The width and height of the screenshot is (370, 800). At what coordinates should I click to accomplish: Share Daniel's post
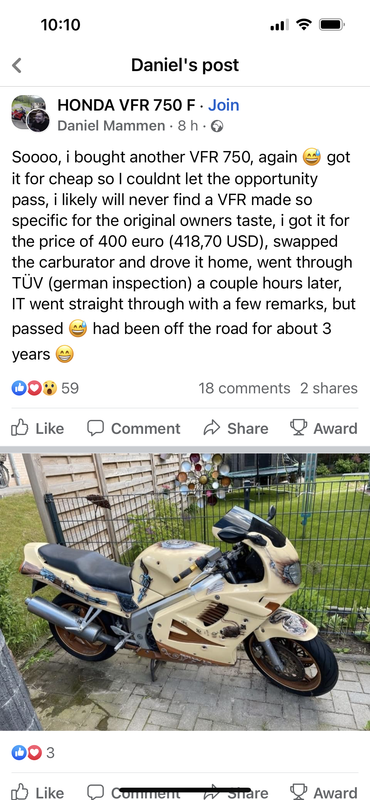click(x=236, y=428)
